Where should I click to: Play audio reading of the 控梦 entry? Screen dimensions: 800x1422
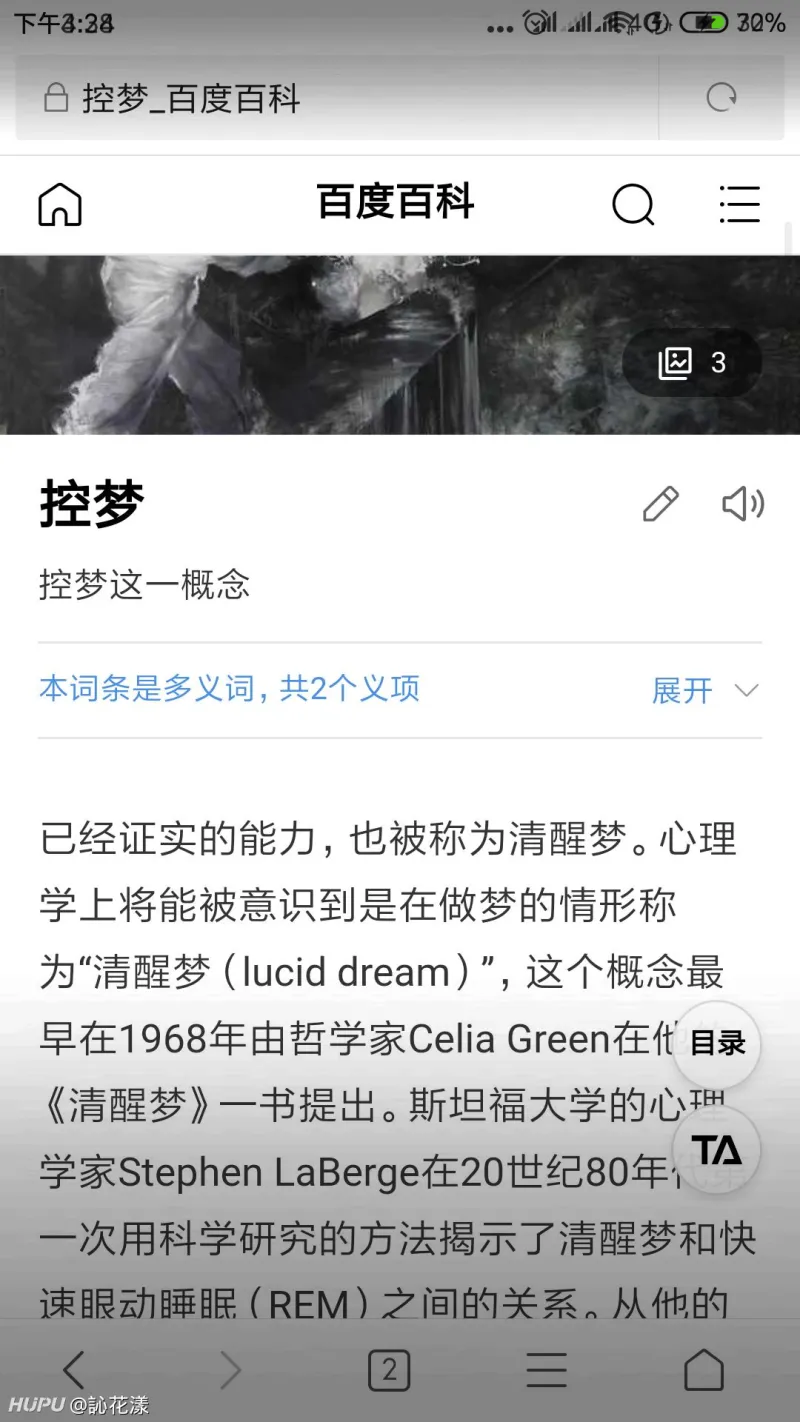[x=742, y=505]
